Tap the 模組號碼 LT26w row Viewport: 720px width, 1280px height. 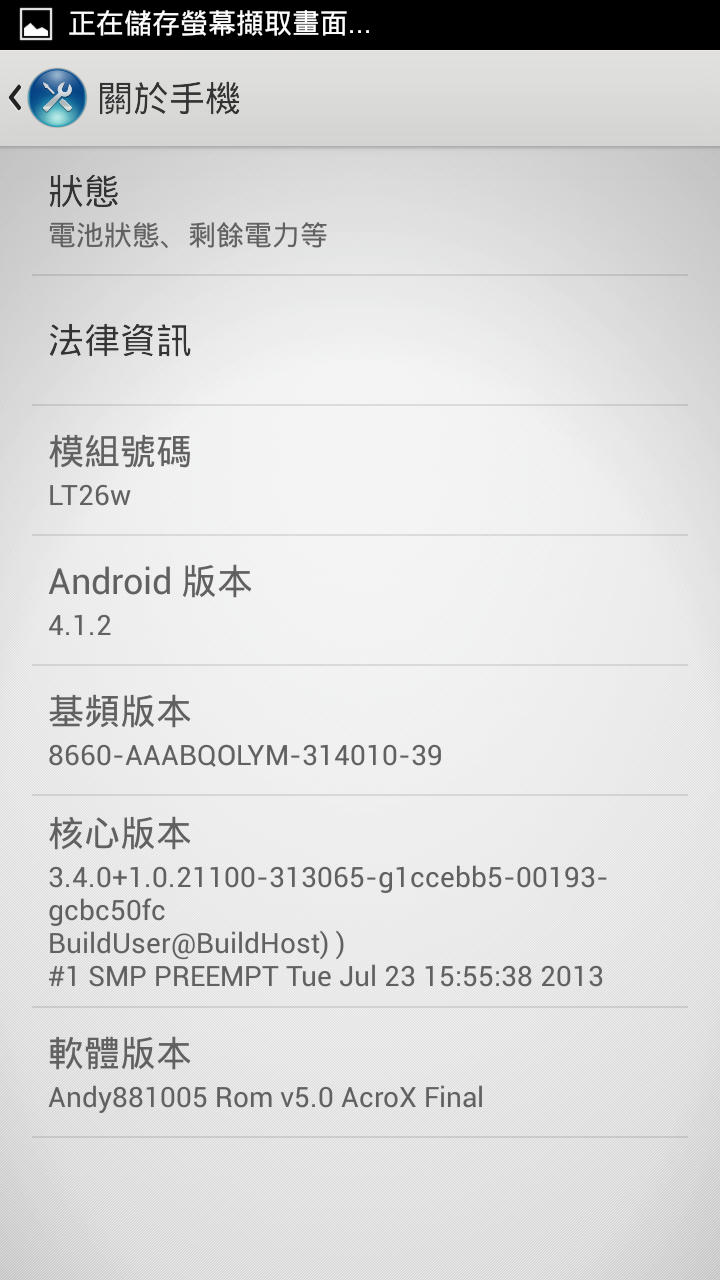pos(360,470)
